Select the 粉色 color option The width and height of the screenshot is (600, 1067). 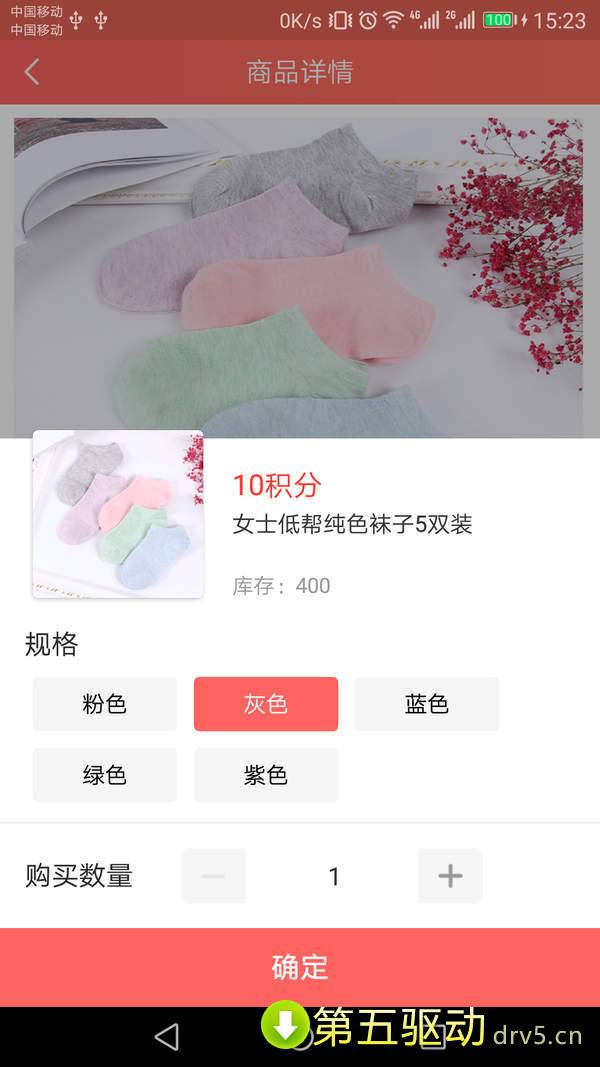(105, 704)
